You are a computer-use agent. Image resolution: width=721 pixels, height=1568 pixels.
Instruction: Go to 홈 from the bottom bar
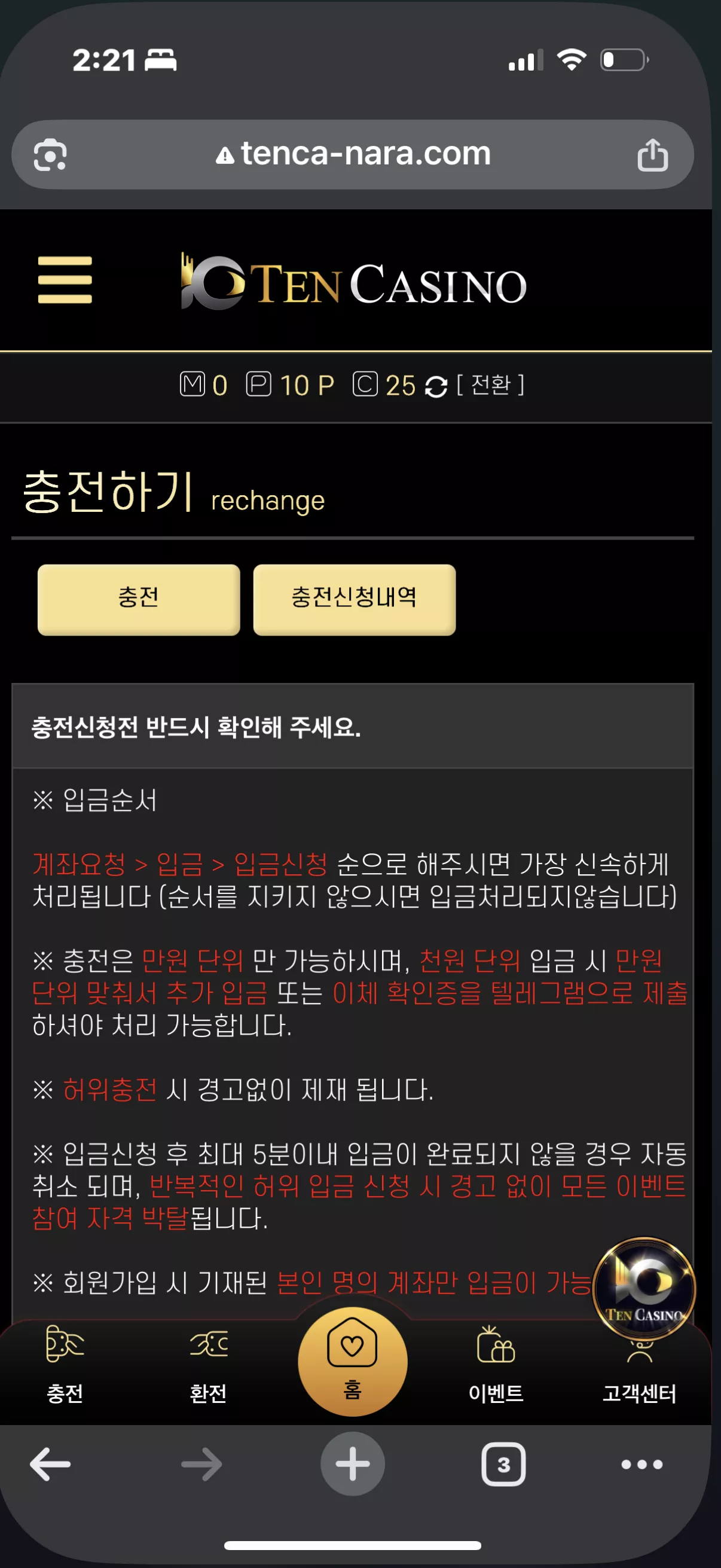352,1360
